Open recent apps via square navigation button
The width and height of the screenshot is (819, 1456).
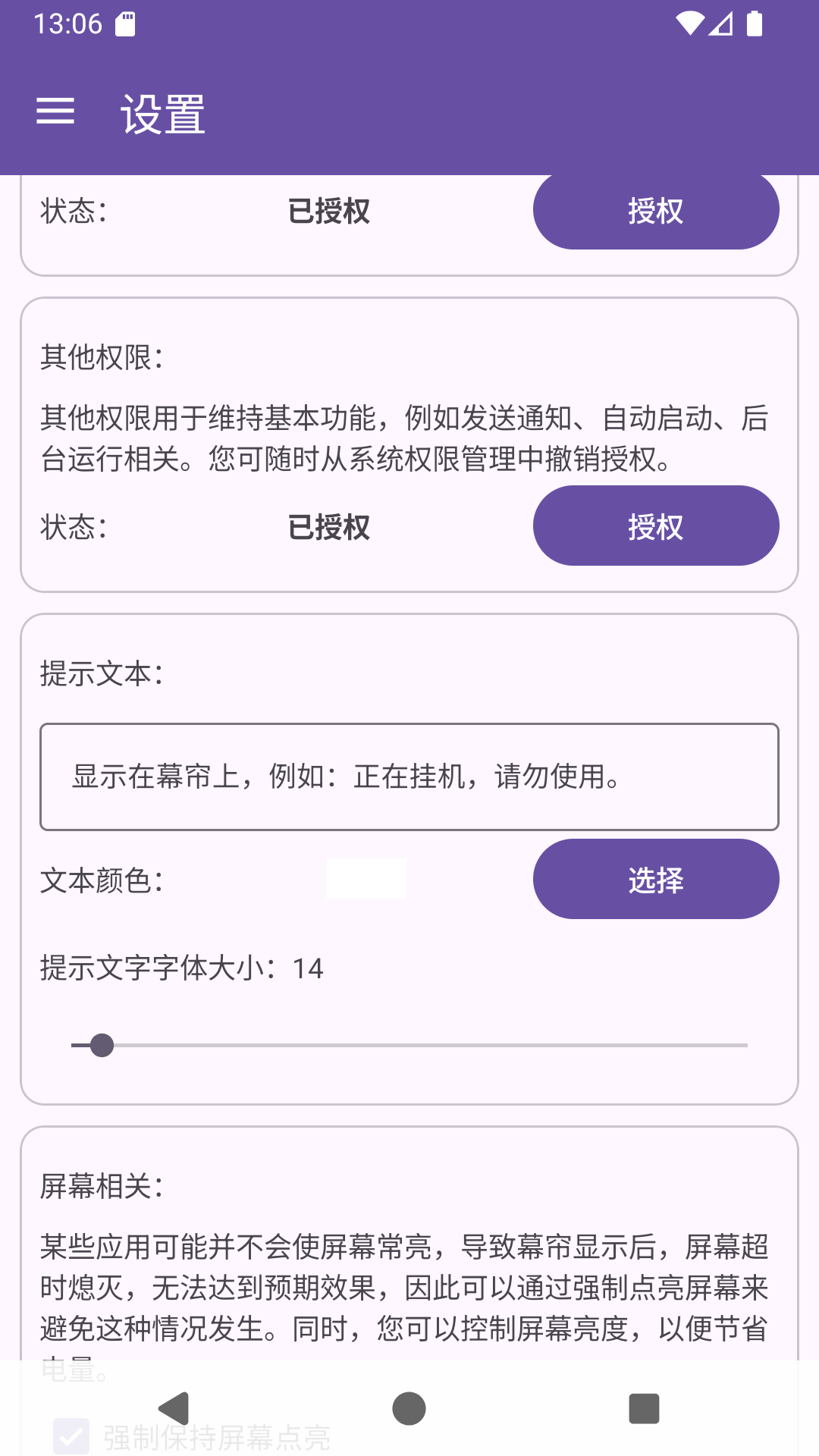644,1408
